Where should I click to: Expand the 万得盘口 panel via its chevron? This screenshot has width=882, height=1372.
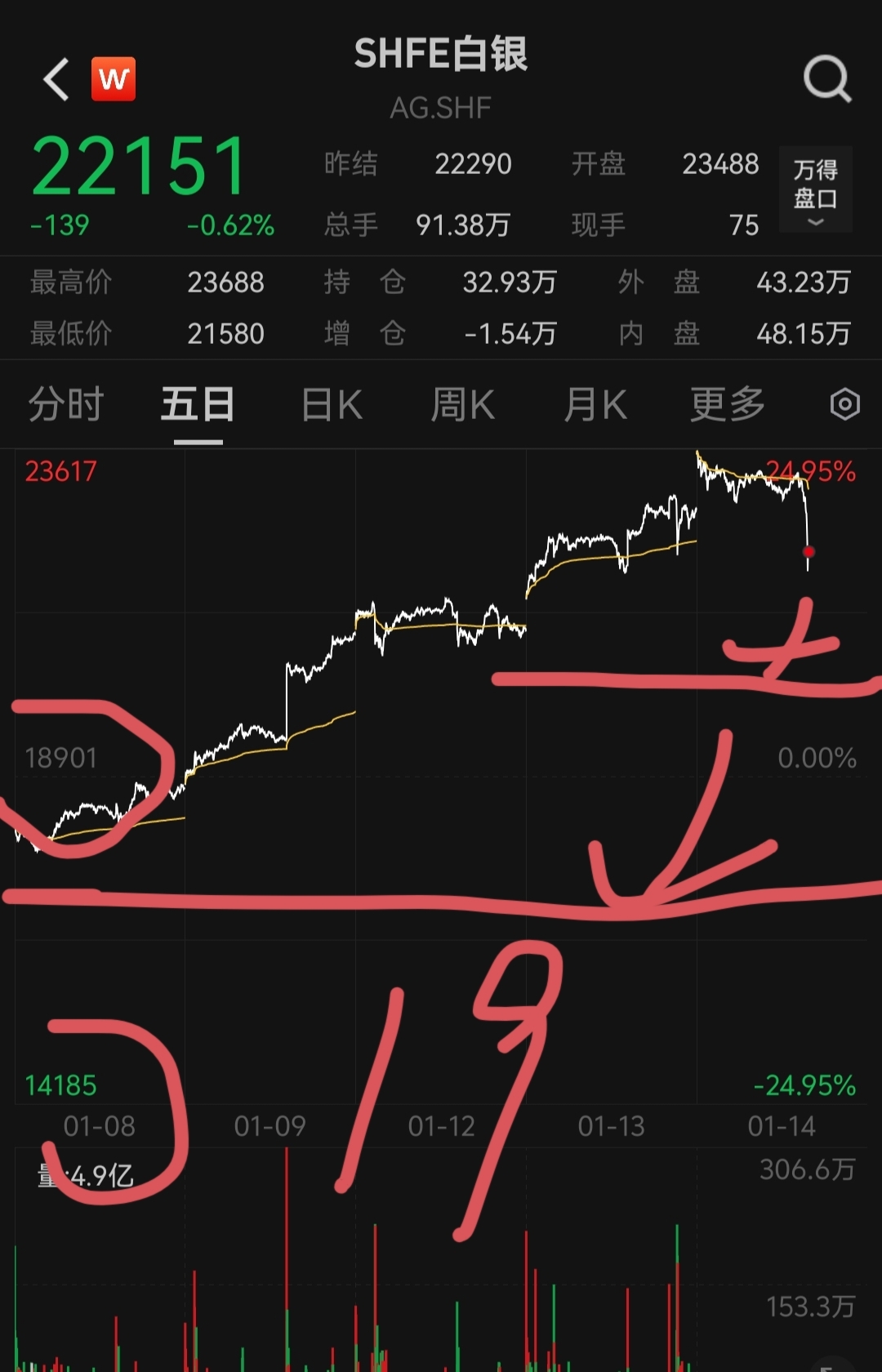pyautogui.click(x=814, y=220)
